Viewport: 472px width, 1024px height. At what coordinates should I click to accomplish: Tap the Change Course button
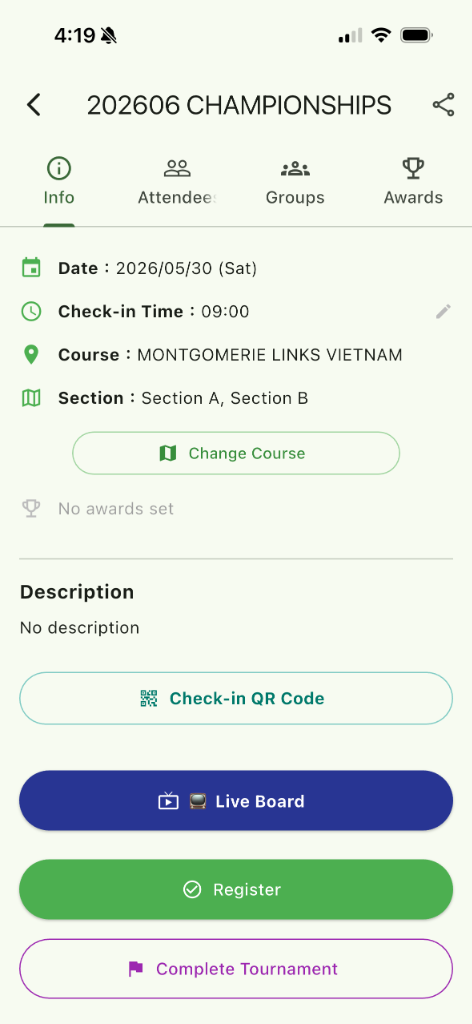coord(236,453)
